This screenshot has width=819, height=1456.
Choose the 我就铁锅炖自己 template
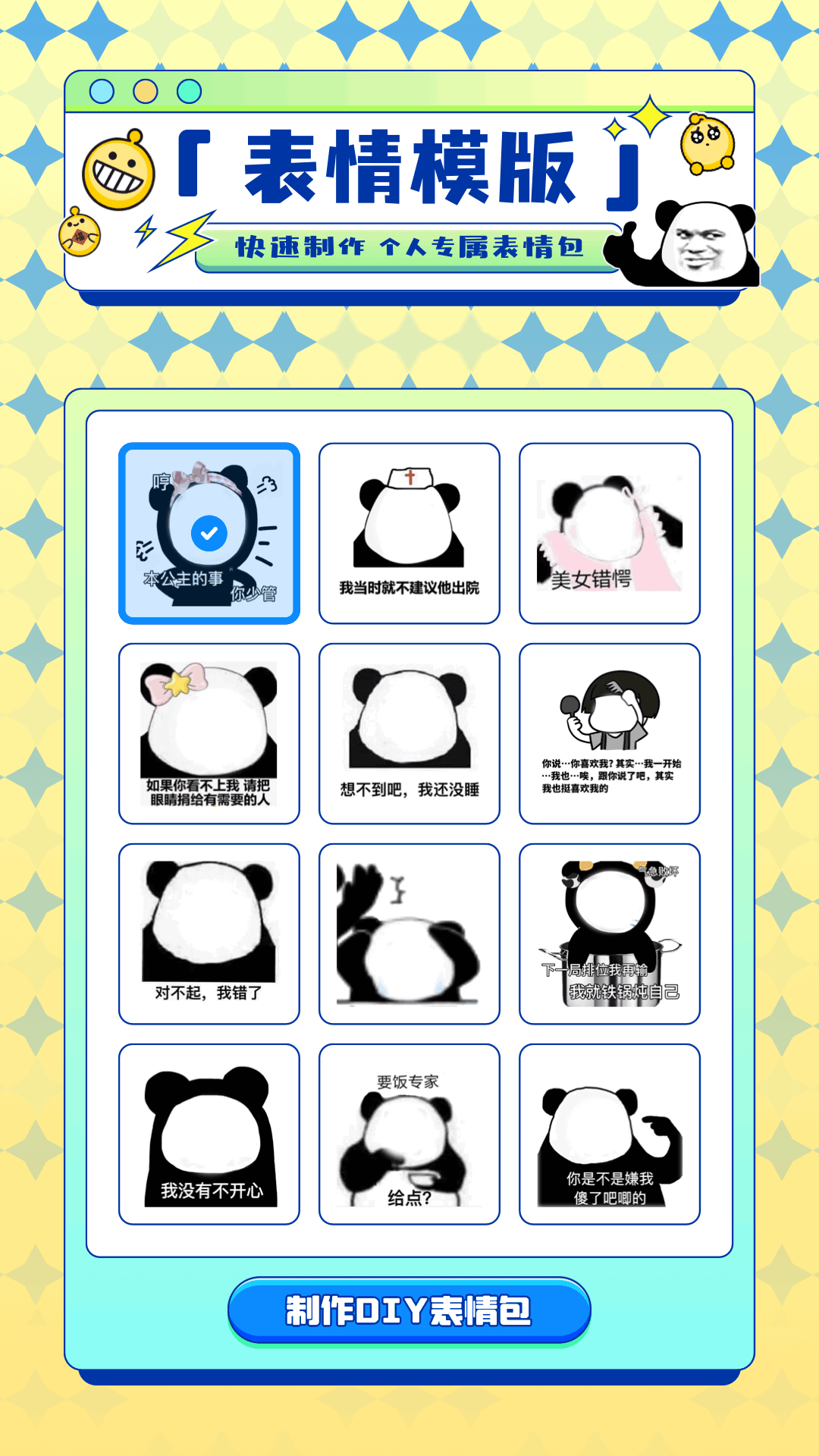pyautogui.click(x=610, y=934)
